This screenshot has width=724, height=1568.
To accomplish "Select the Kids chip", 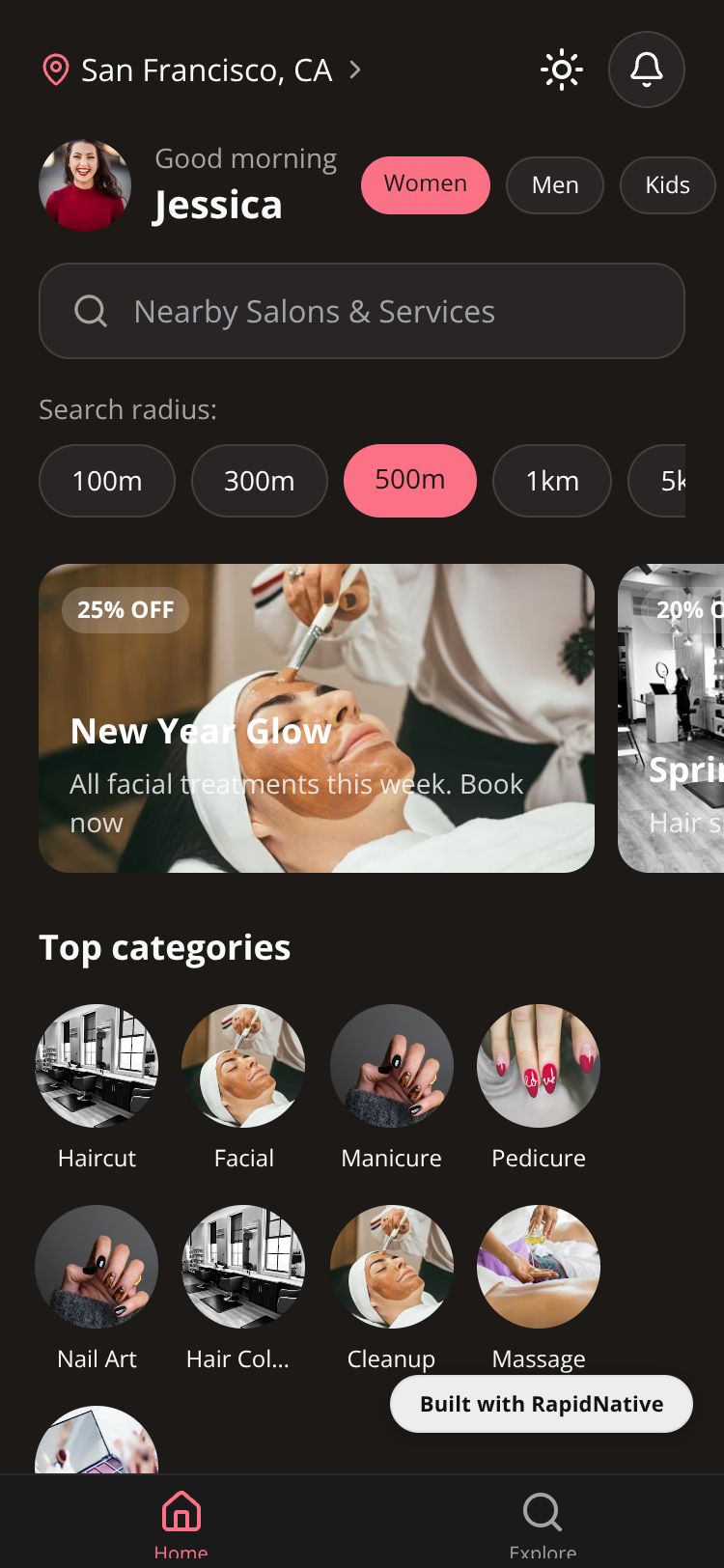I will click(666, 184).
